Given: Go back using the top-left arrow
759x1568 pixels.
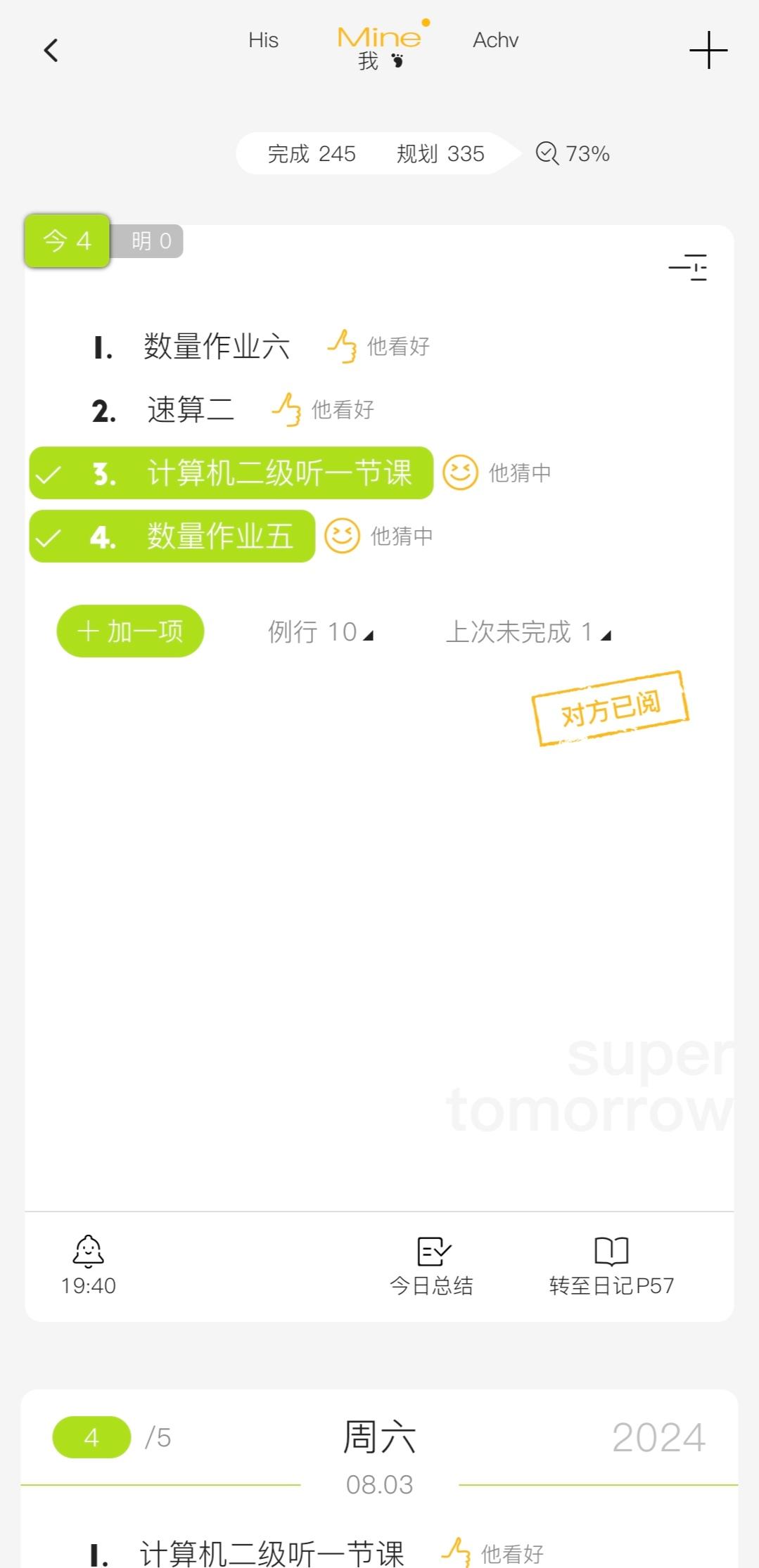Looking at the screenshot, I should [x=51, y=50].
